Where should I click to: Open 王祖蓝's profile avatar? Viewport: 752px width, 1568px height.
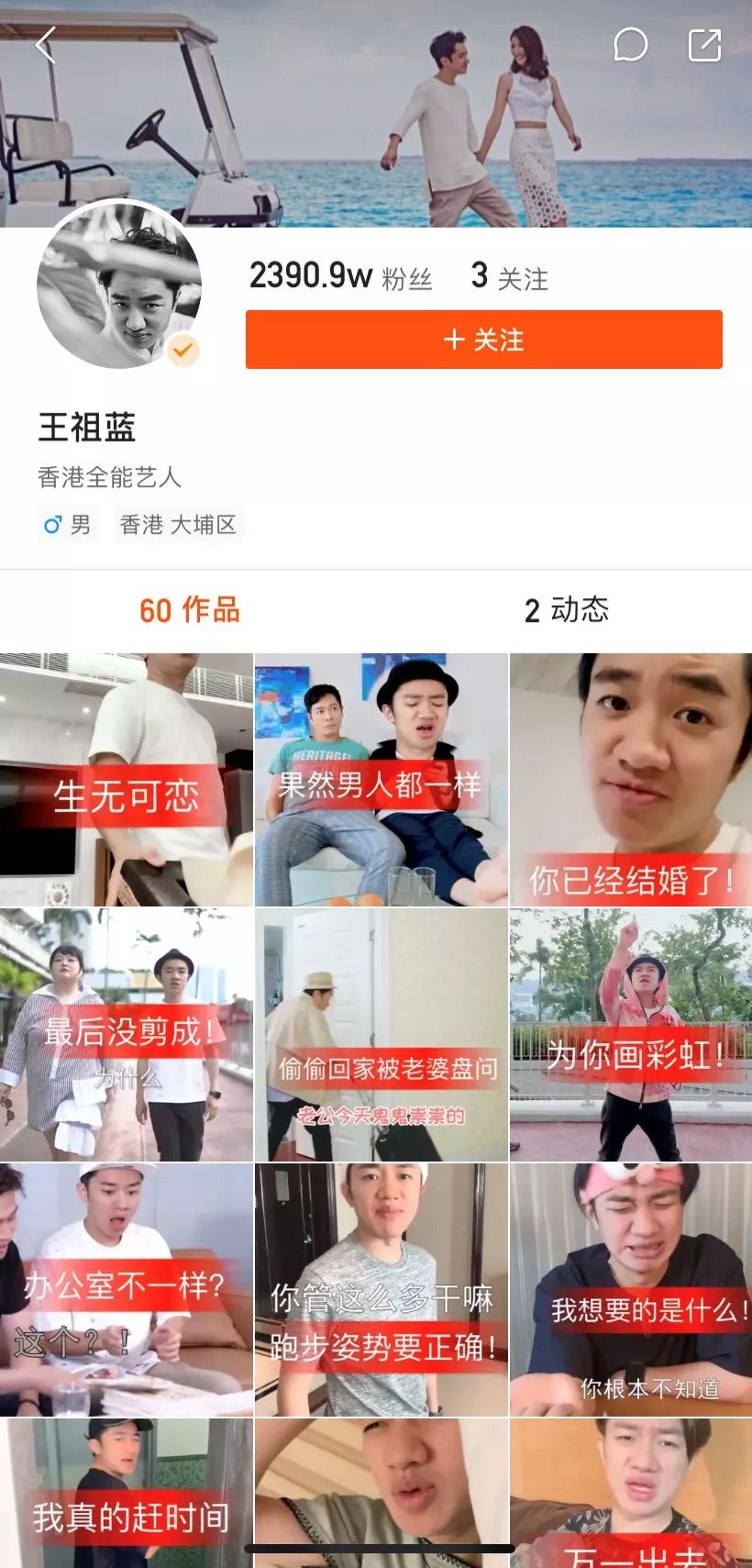pyautogui.click(x=118, y=284)
